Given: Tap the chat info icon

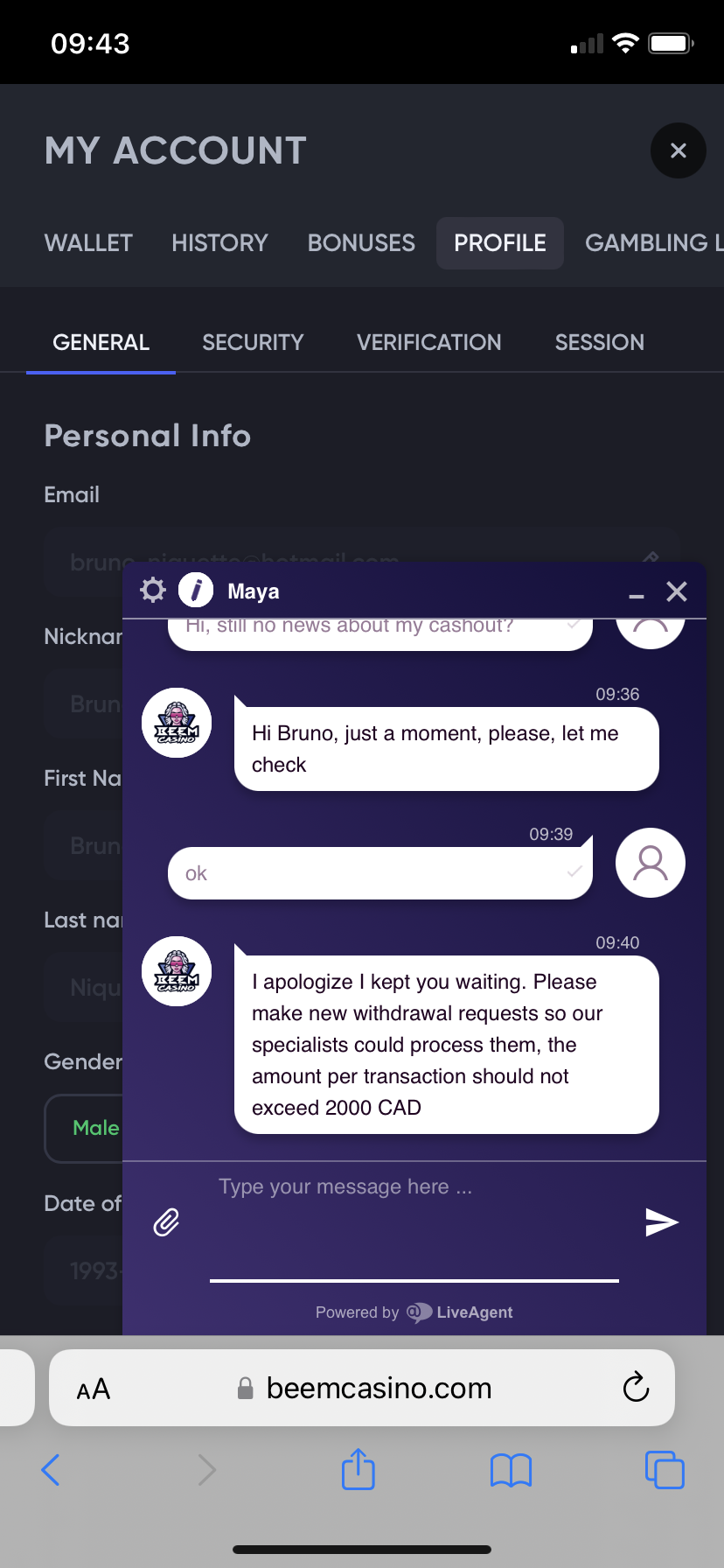Looking at the screenshot, I should click(196, 591).
